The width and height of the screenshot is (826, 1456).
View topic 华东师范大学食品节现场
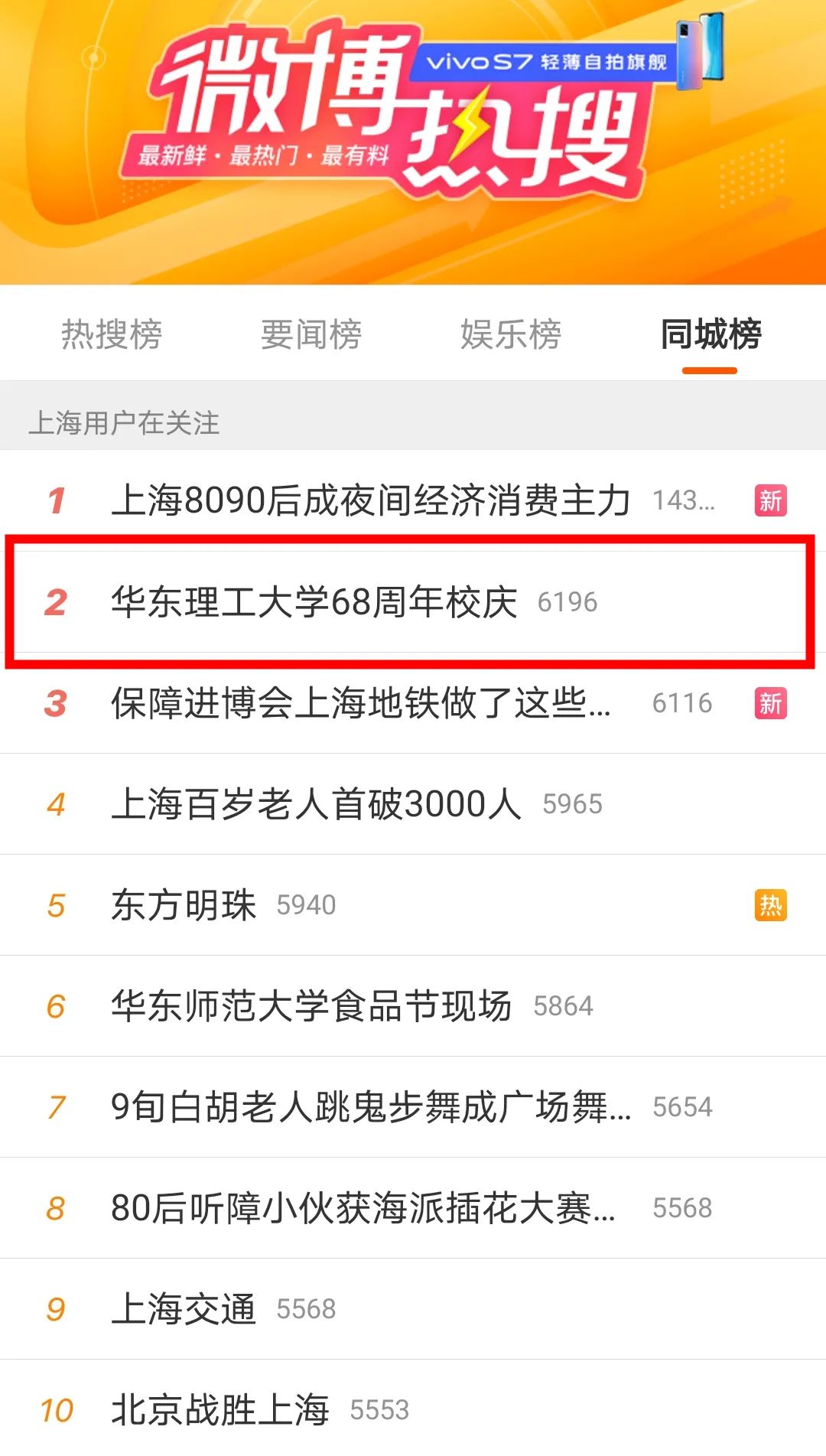pos(413,1005)
